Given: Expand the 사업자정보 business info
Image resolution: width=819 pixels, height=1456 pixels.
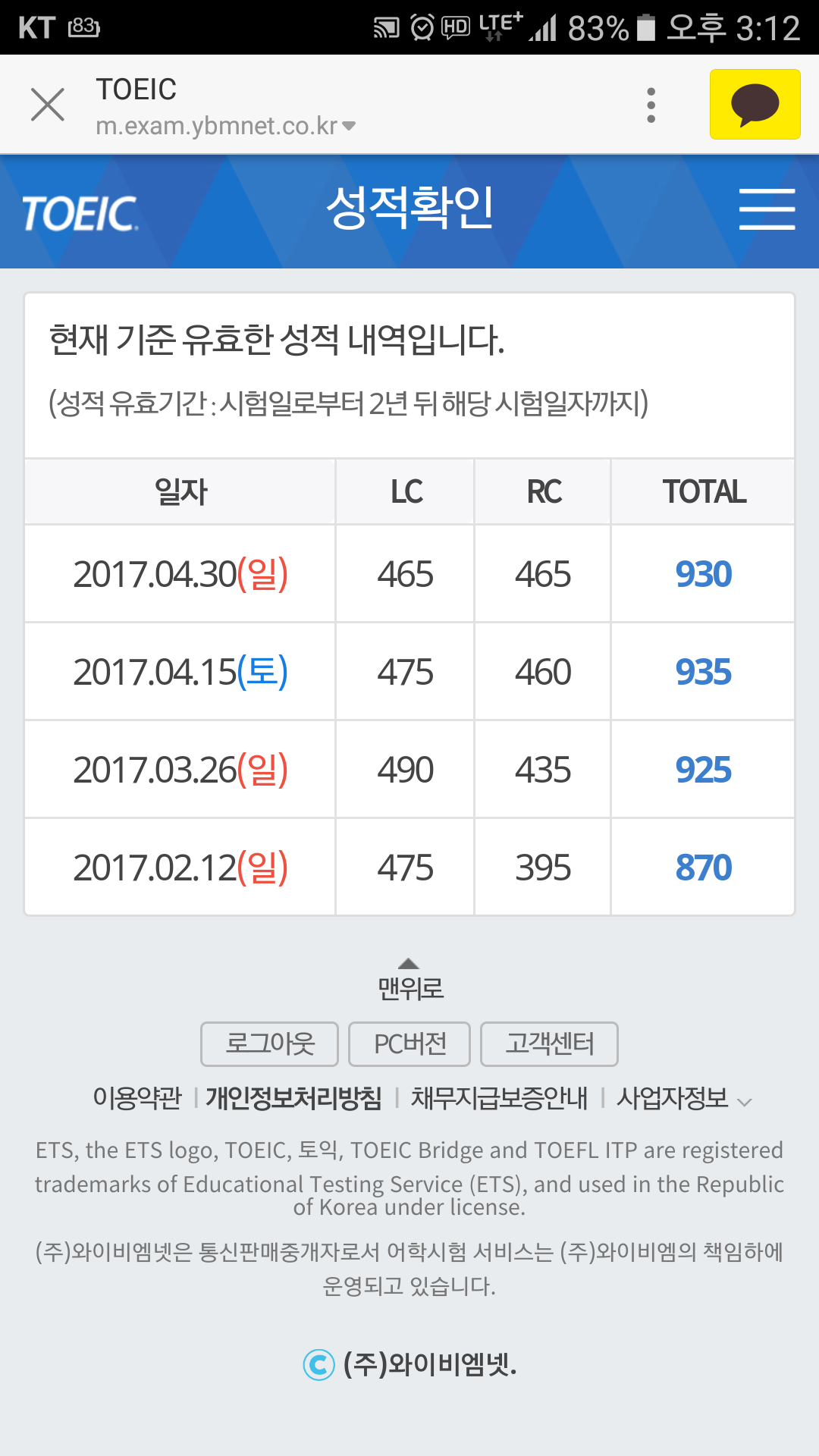Looking at the screenshot, I should coord(683,1099).
